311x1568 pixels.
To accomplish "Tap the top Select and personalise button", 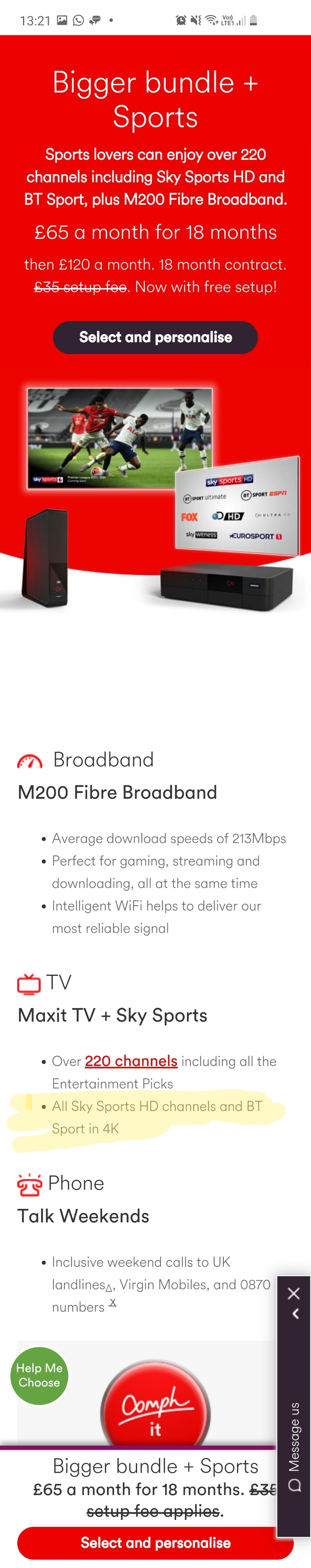I will [155, 337].
